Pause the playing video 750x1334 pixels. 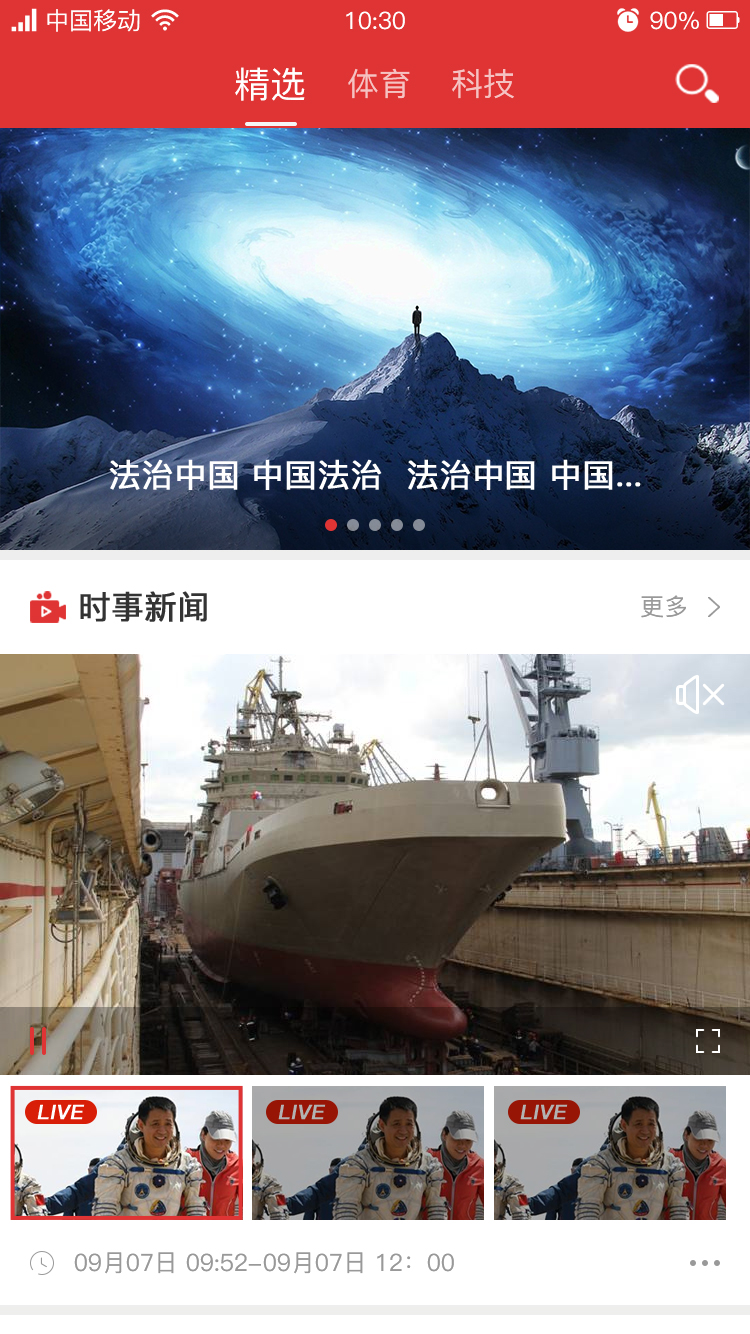click(38, 1041)
